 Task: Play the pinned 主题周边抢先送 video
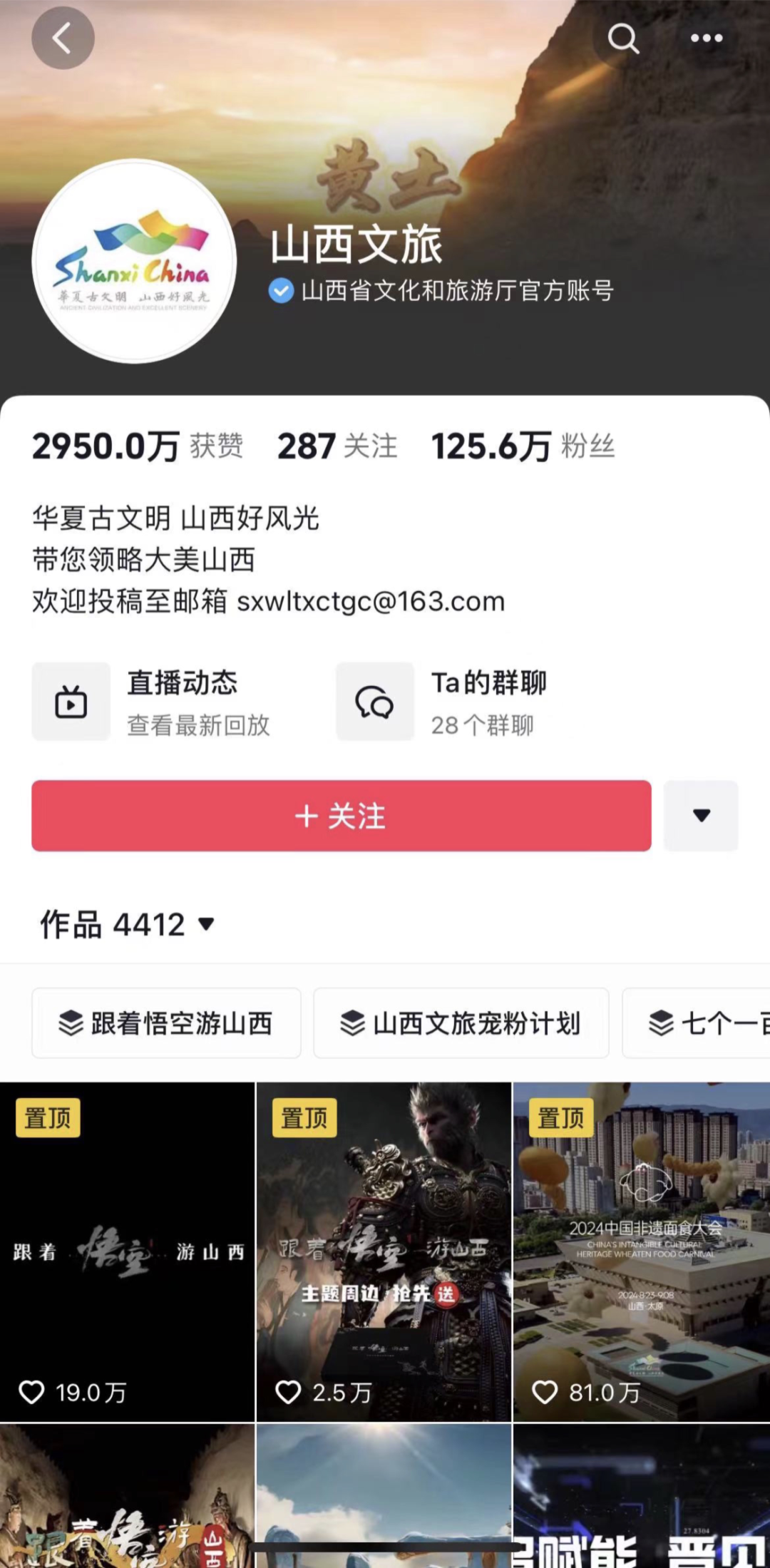[x=384, y=1251]
